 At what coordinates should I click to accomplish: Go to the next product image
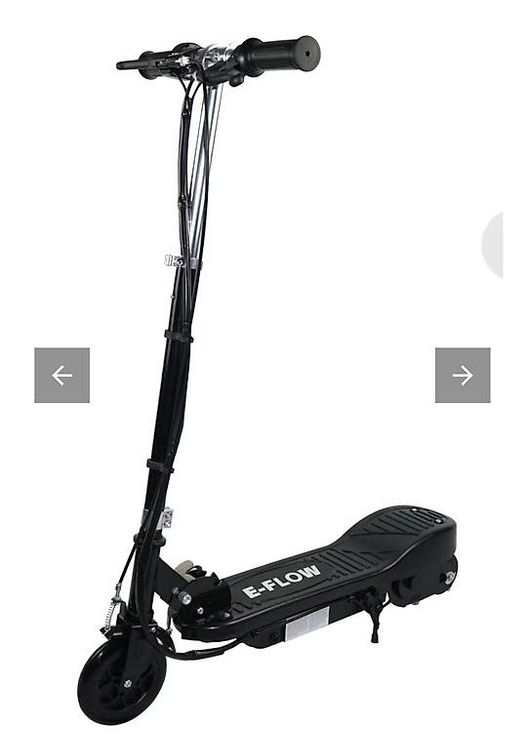pyautogui.click(x=462, y=375)
